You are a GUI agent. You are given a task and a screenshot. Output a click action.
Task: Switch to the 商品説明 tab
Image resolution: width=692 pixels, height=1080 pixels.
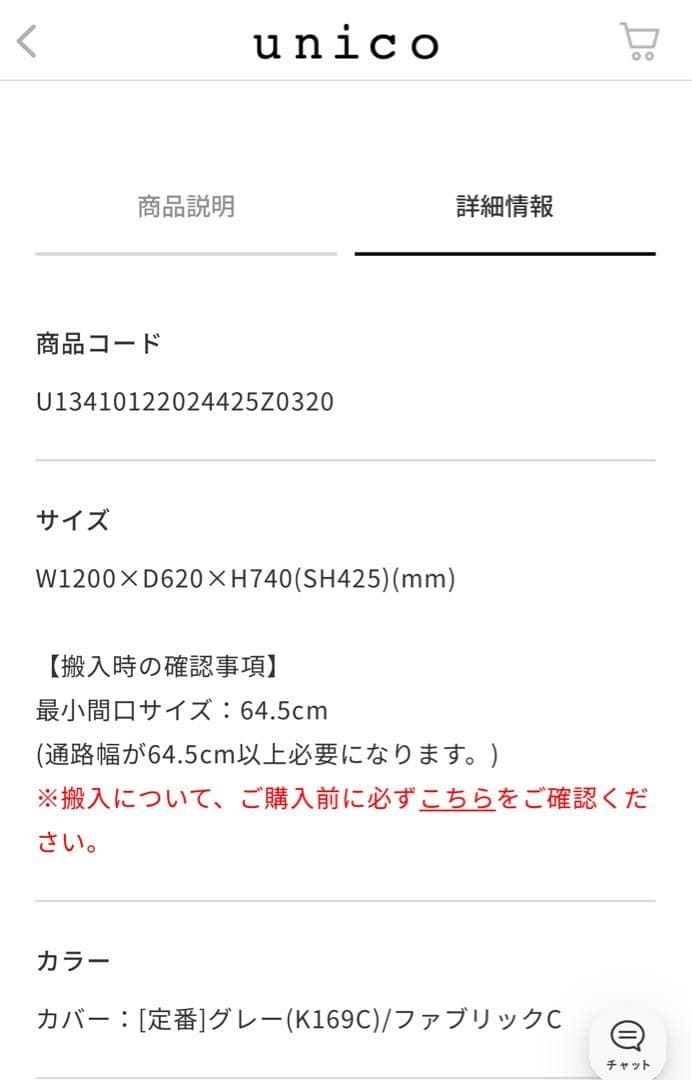186,207
